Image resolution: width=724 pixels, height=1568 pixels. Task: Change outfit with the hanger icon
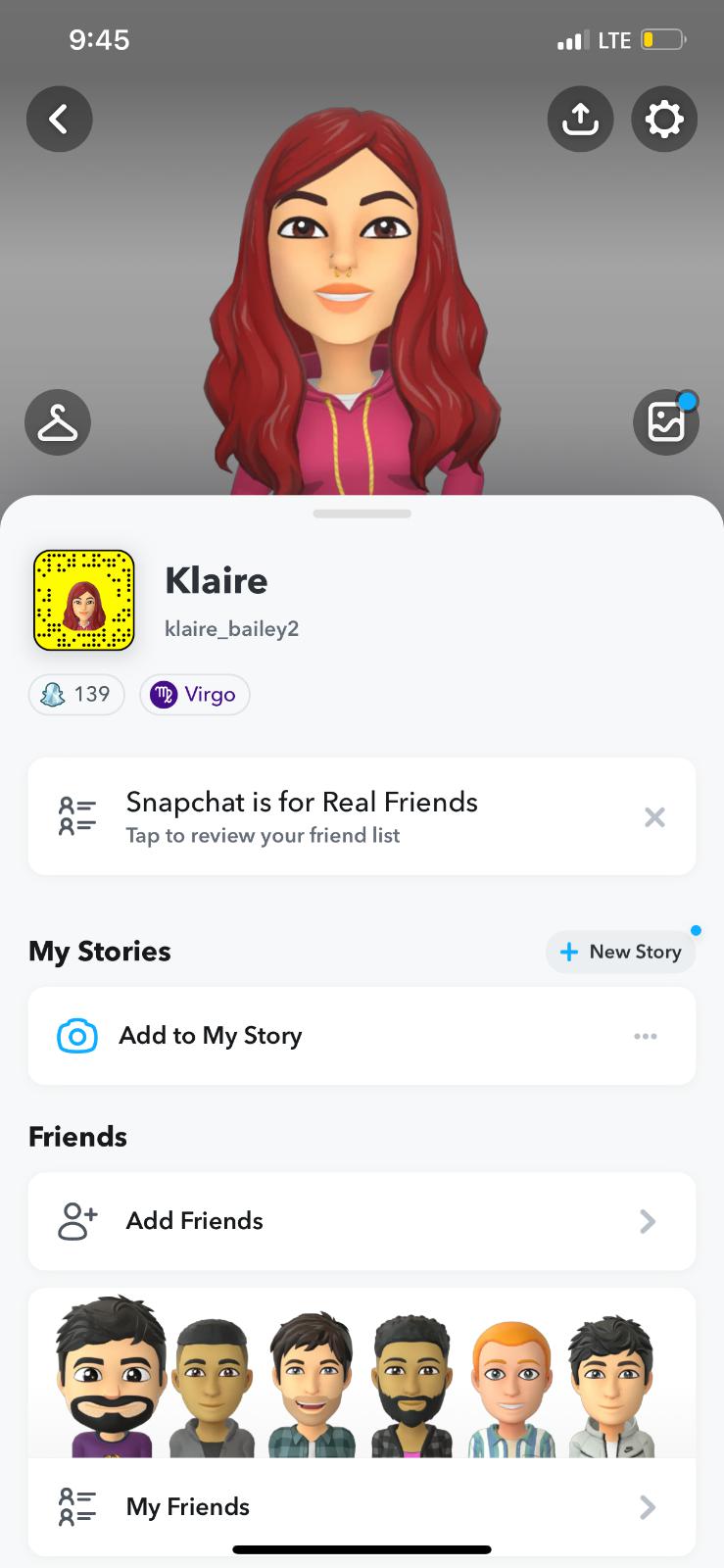coord(58,423)
